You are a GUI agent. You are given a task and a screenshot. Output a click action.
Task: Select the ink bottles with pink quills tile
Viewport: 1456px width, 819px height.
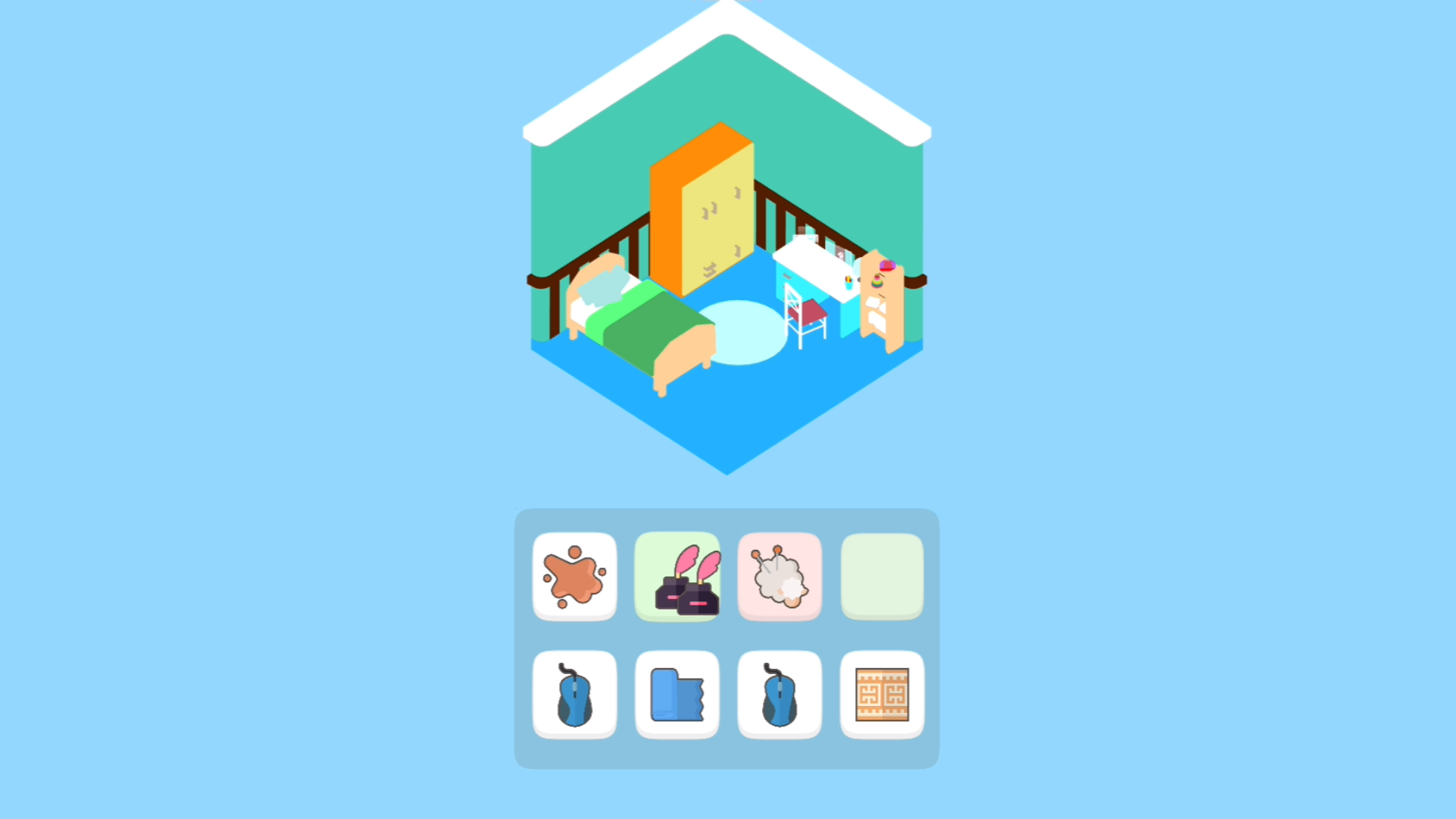(677, 576)
